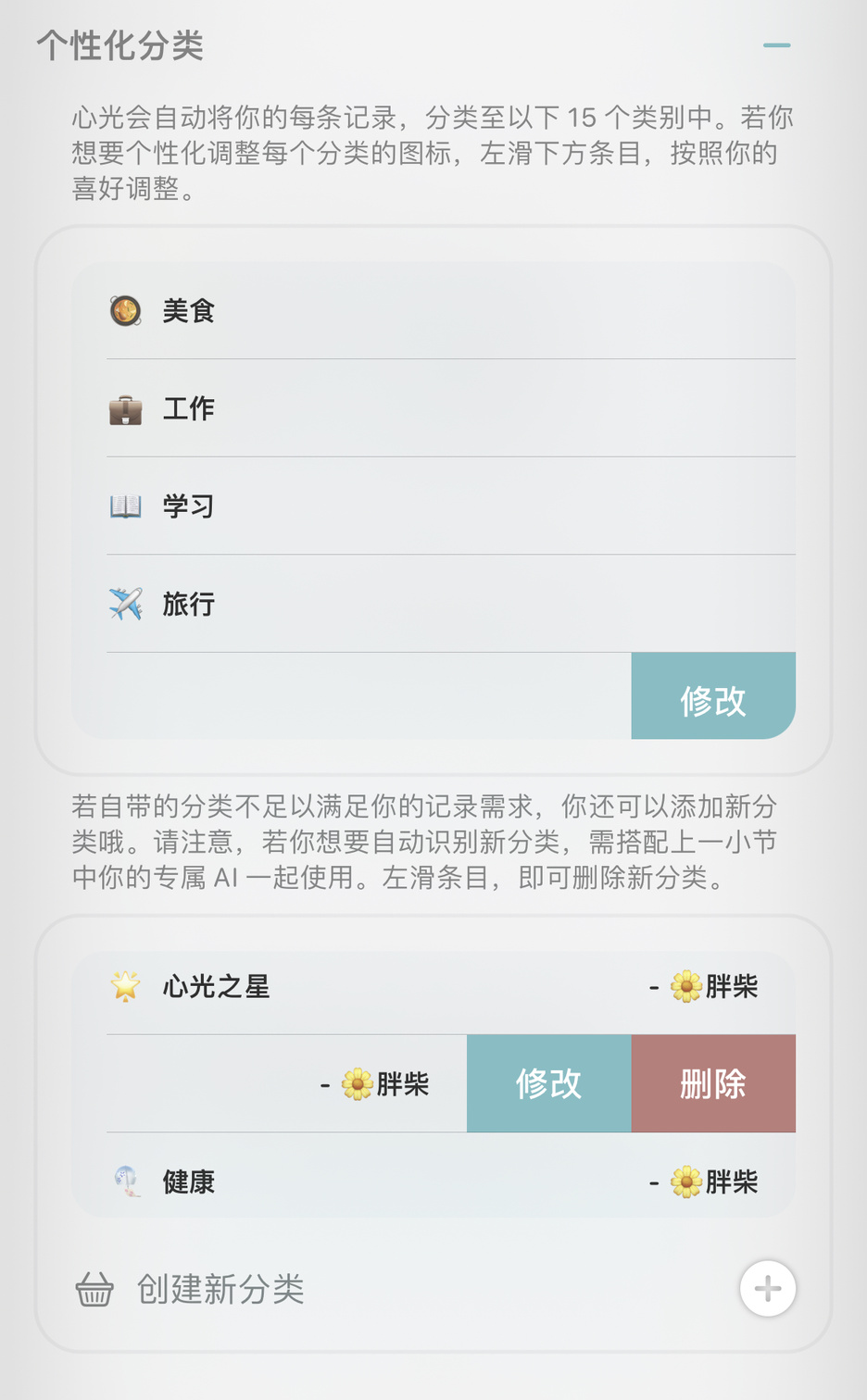867x1400 pixels.
Task: Tap 修改 under the 旅行 row
Action: point(712,697)
